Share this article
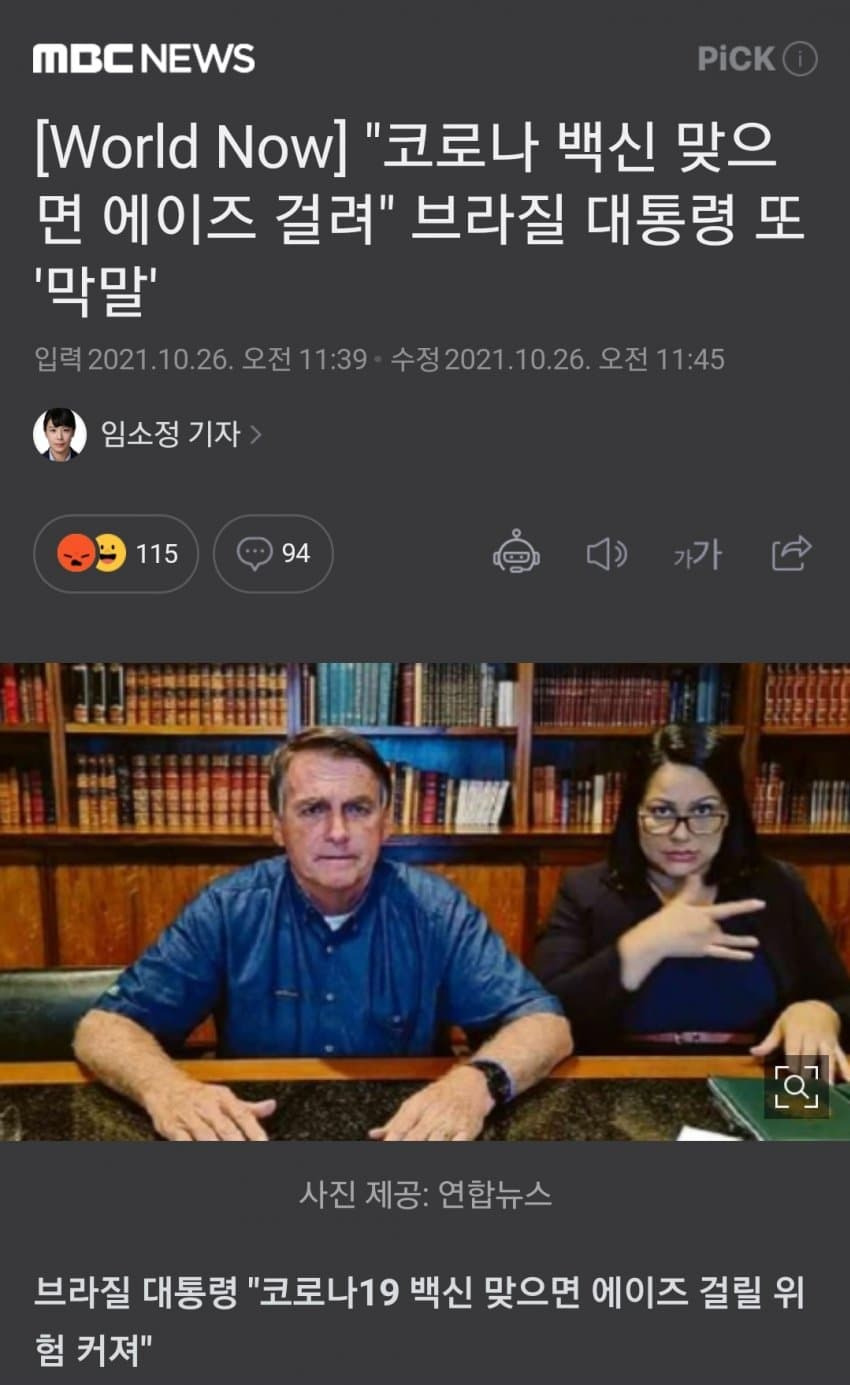This screenshot has width=850, height=1385. click(791, 553)
